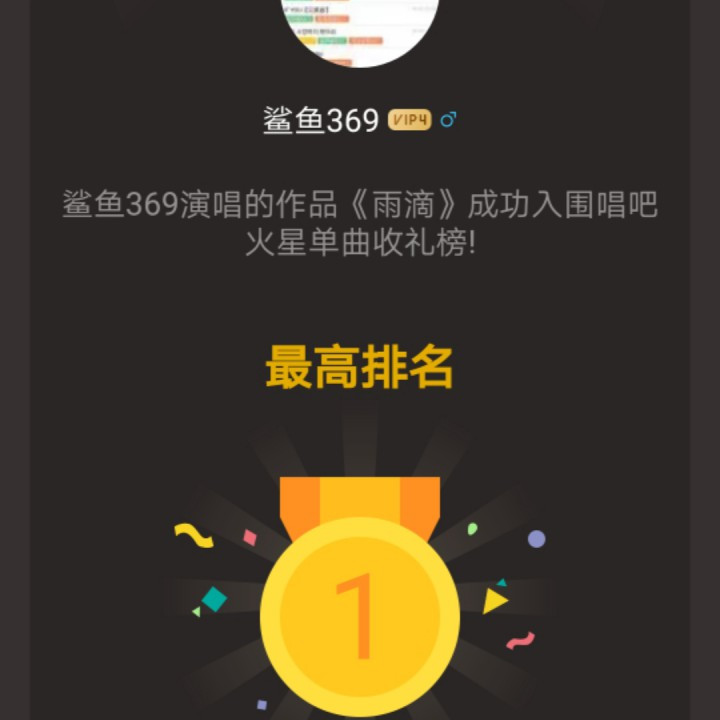Open the VIP4 badge
The width and height of the screenshot is (720, 720).
tap(409, 120)
